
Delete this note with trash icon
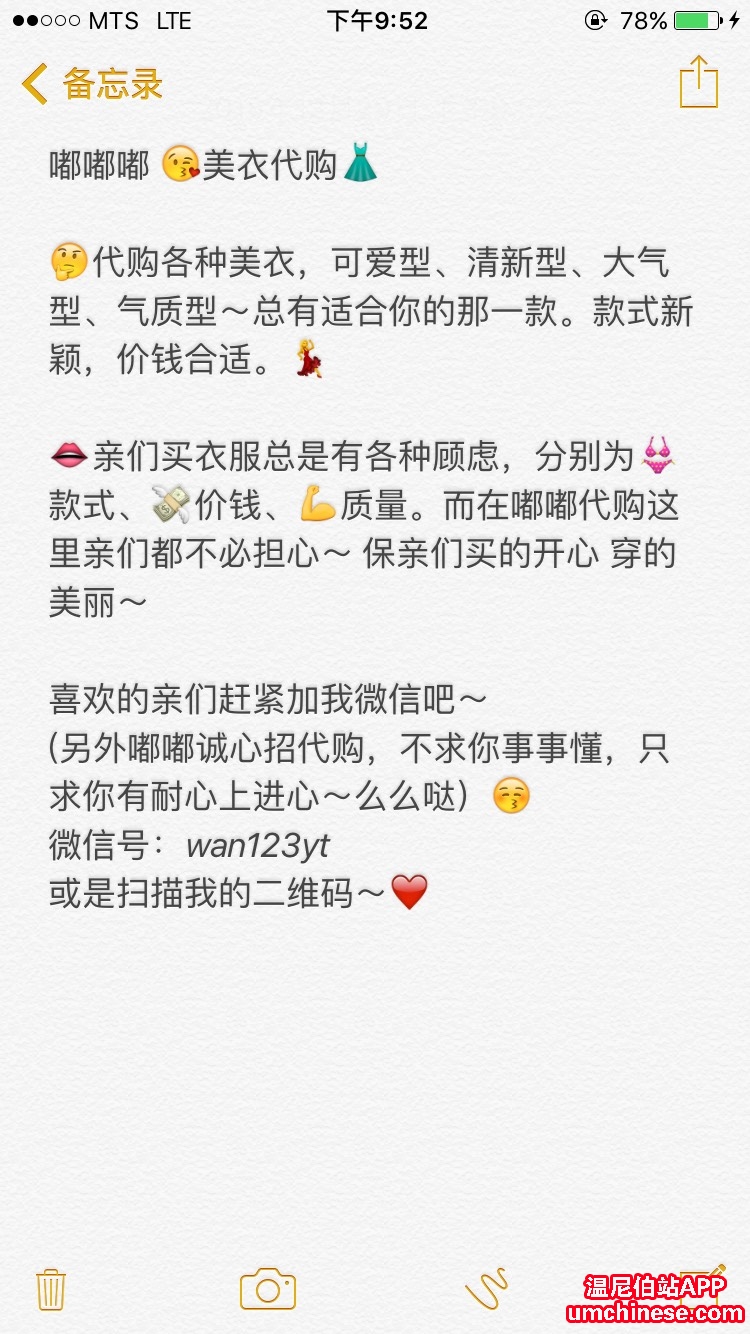coord(51,1289)
